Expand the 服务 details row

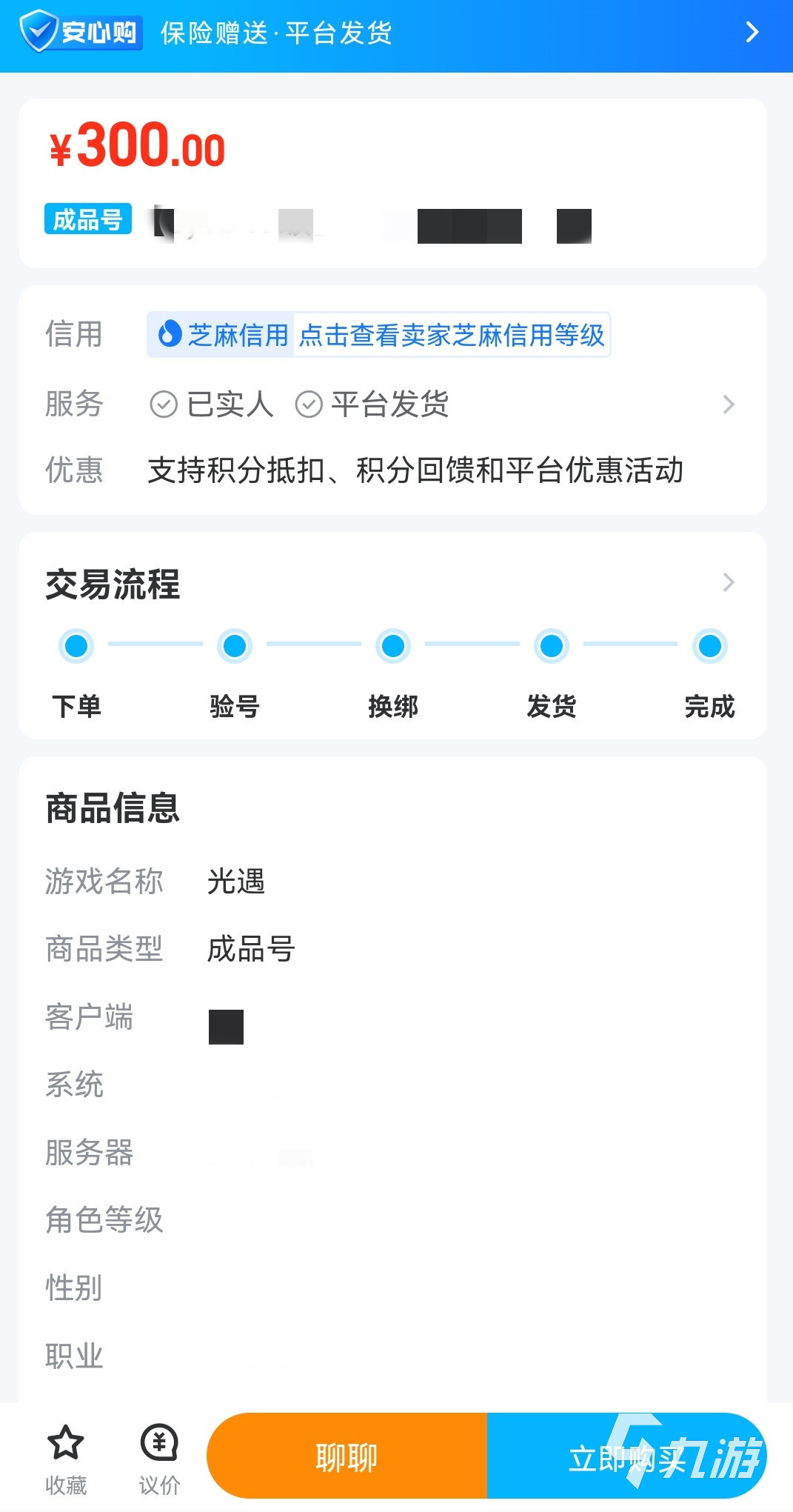click(x=728, y=404)
